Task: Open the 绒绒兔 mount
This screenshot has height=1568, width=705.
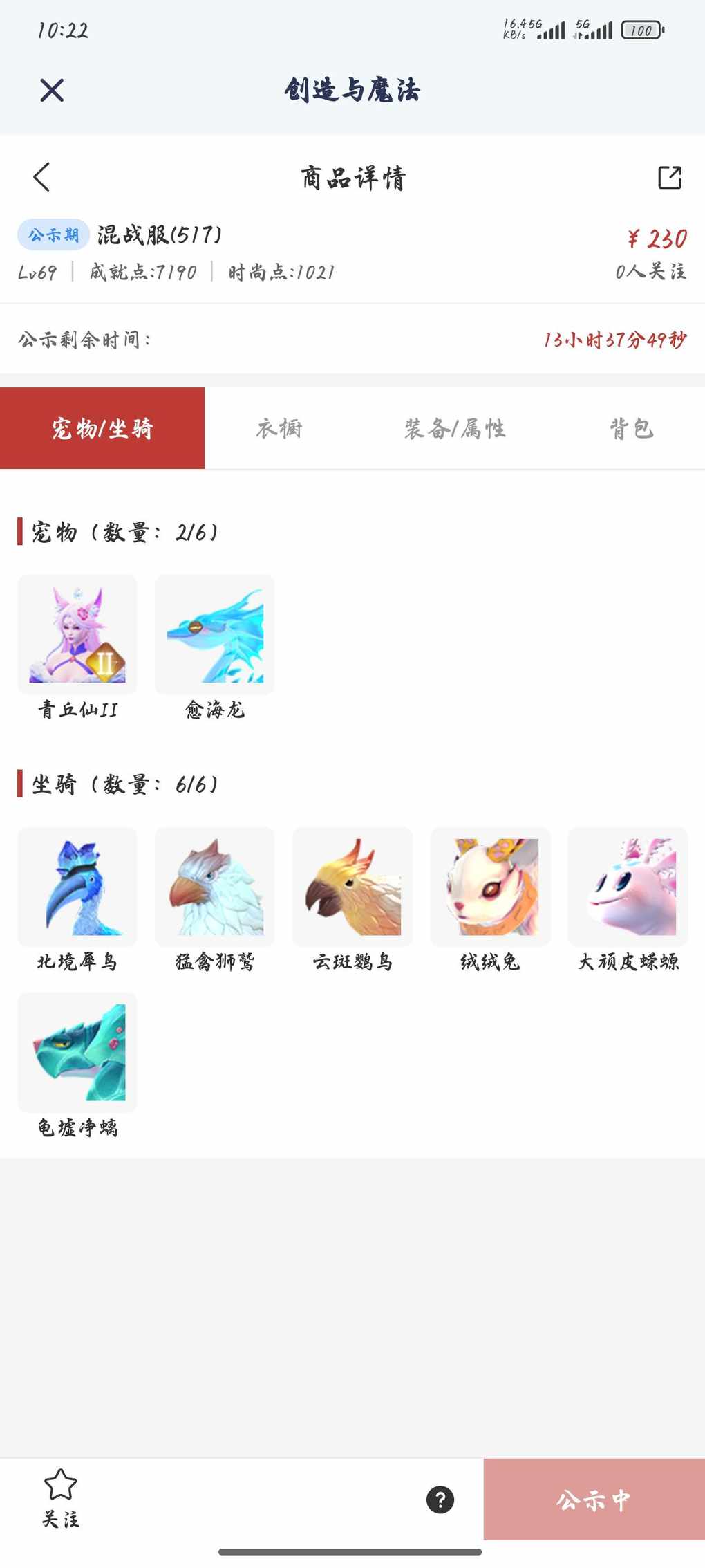Action: click(490, 887)
